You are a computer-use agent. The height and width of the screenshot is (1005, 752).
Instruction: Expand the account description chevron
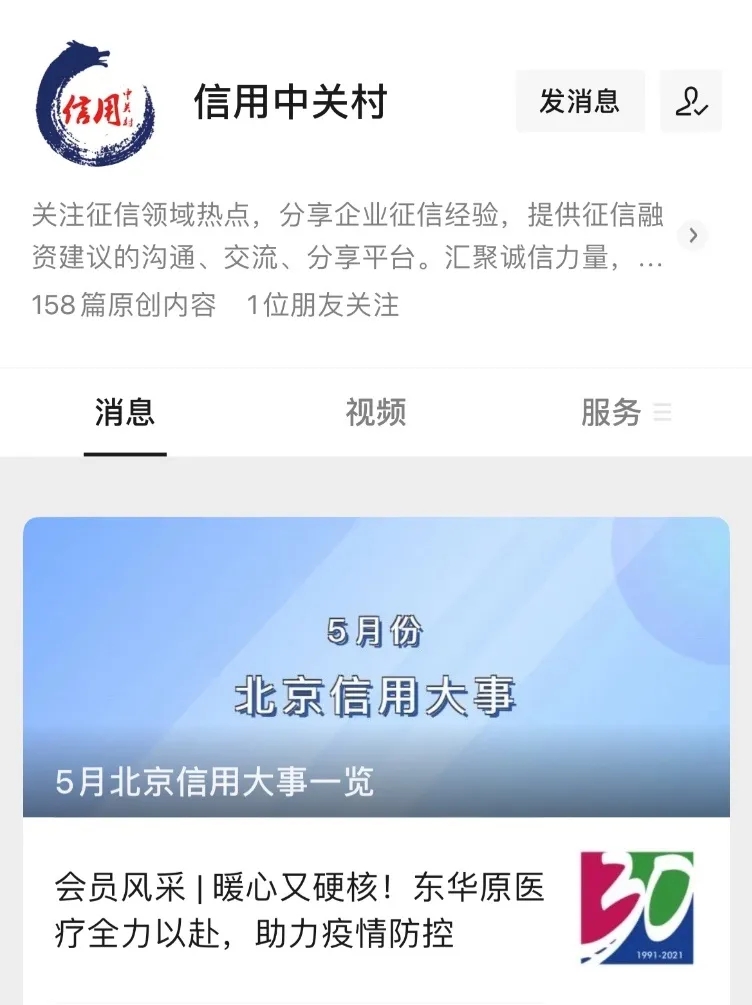[693, 236]
